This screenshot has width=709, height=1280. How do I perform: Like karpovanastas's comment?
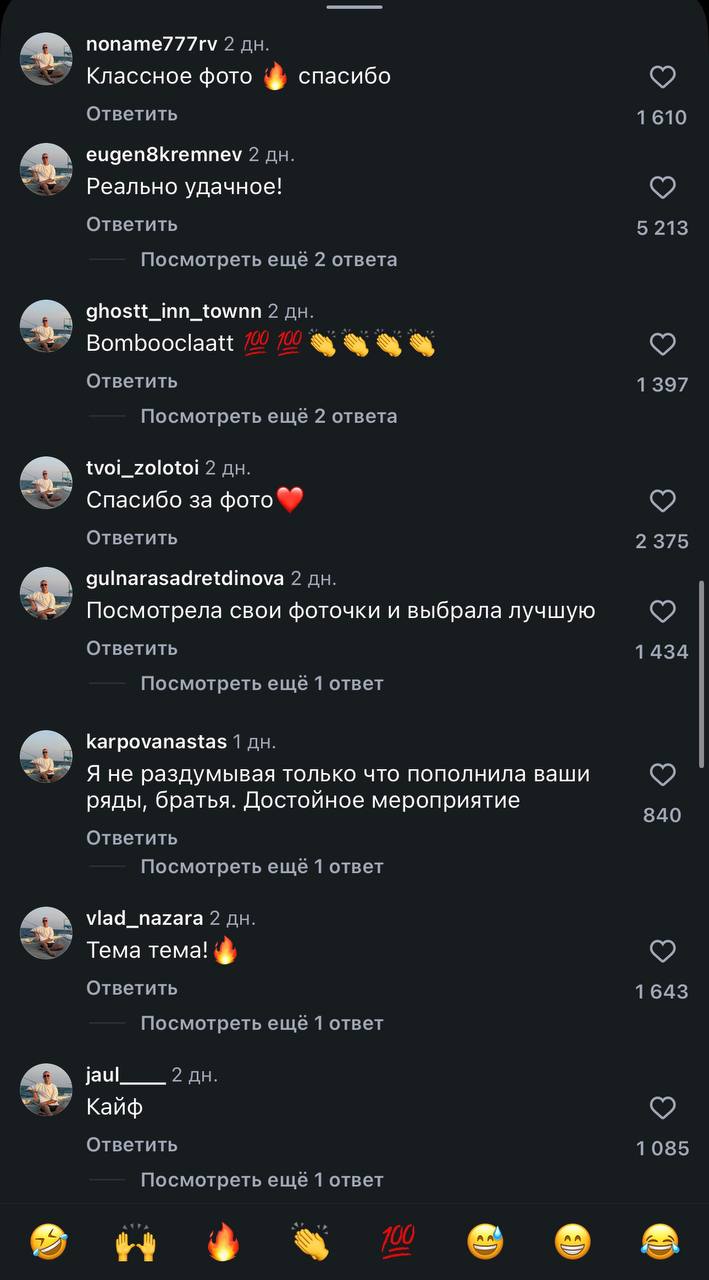click(x=662, y=774)
